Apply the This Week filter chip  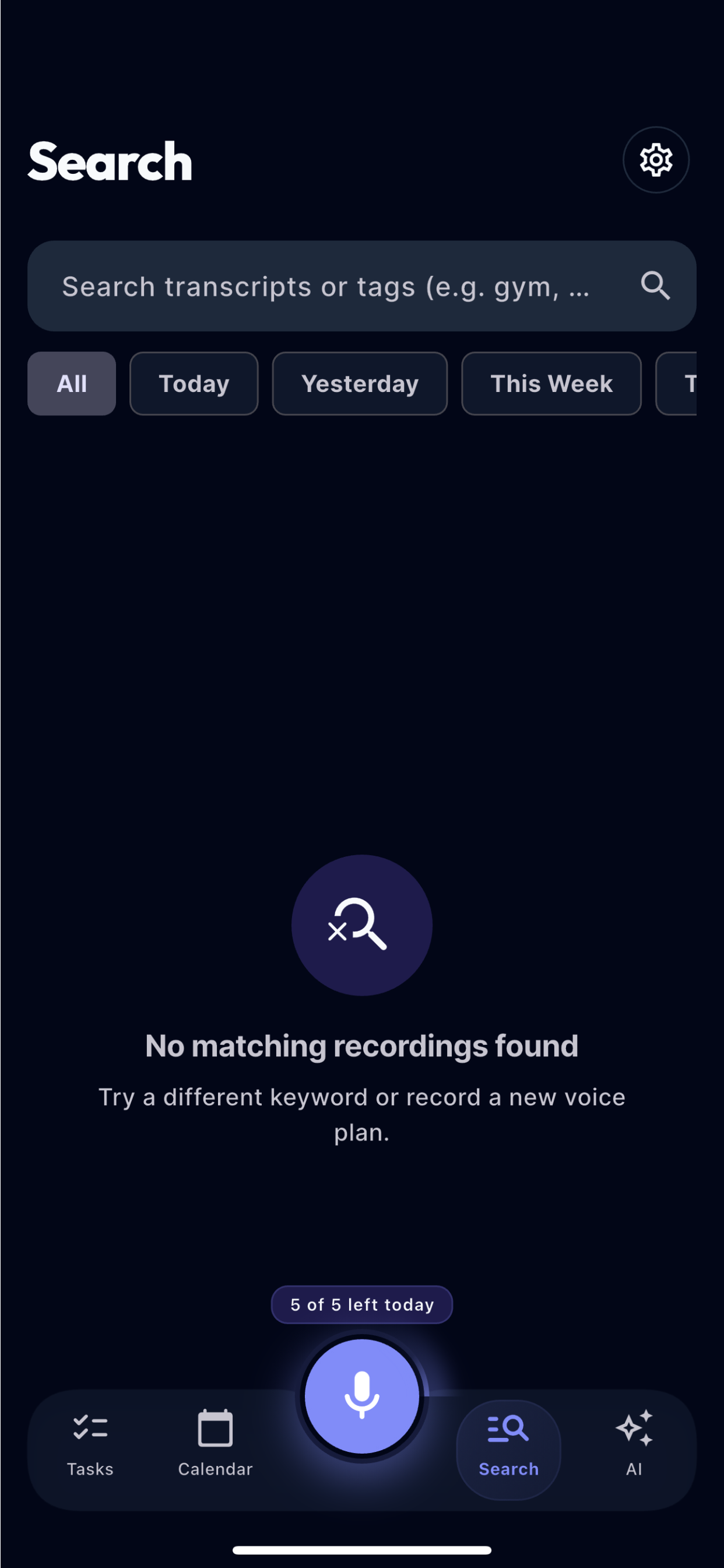(x=551, y=383)
